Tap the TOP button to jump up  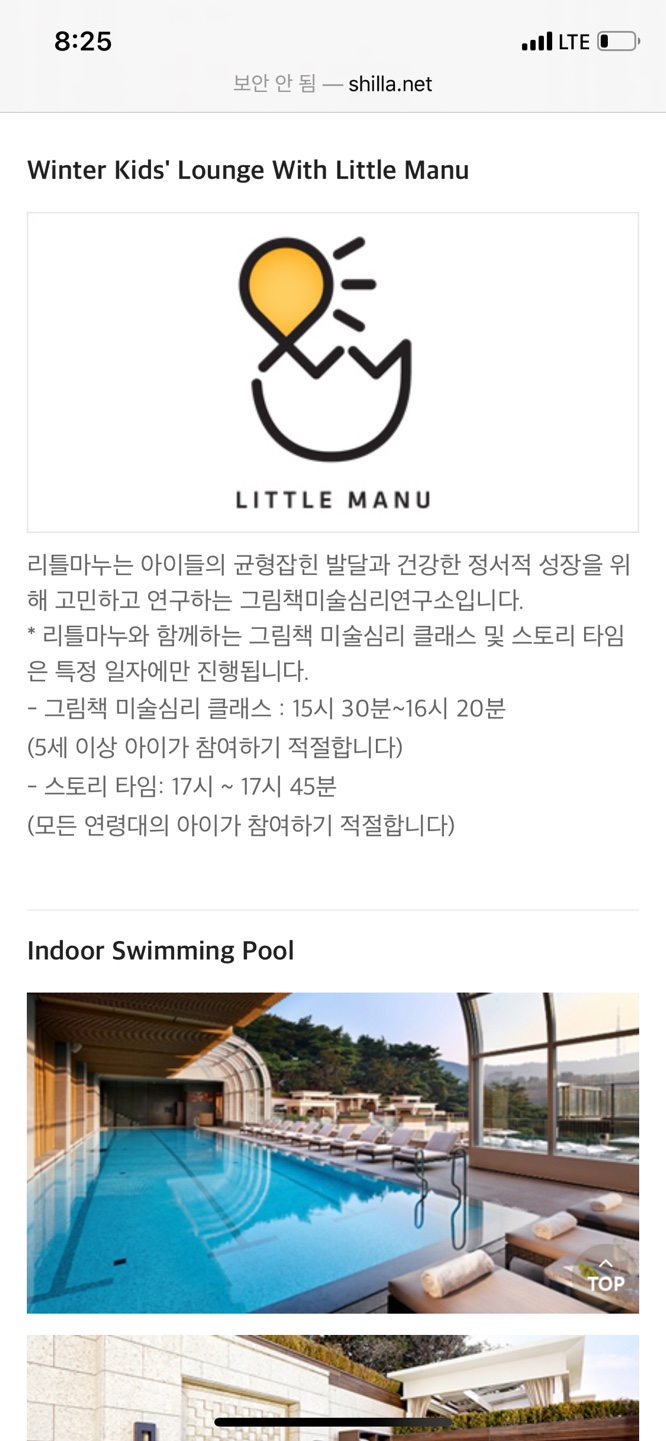pos(605,1276)
